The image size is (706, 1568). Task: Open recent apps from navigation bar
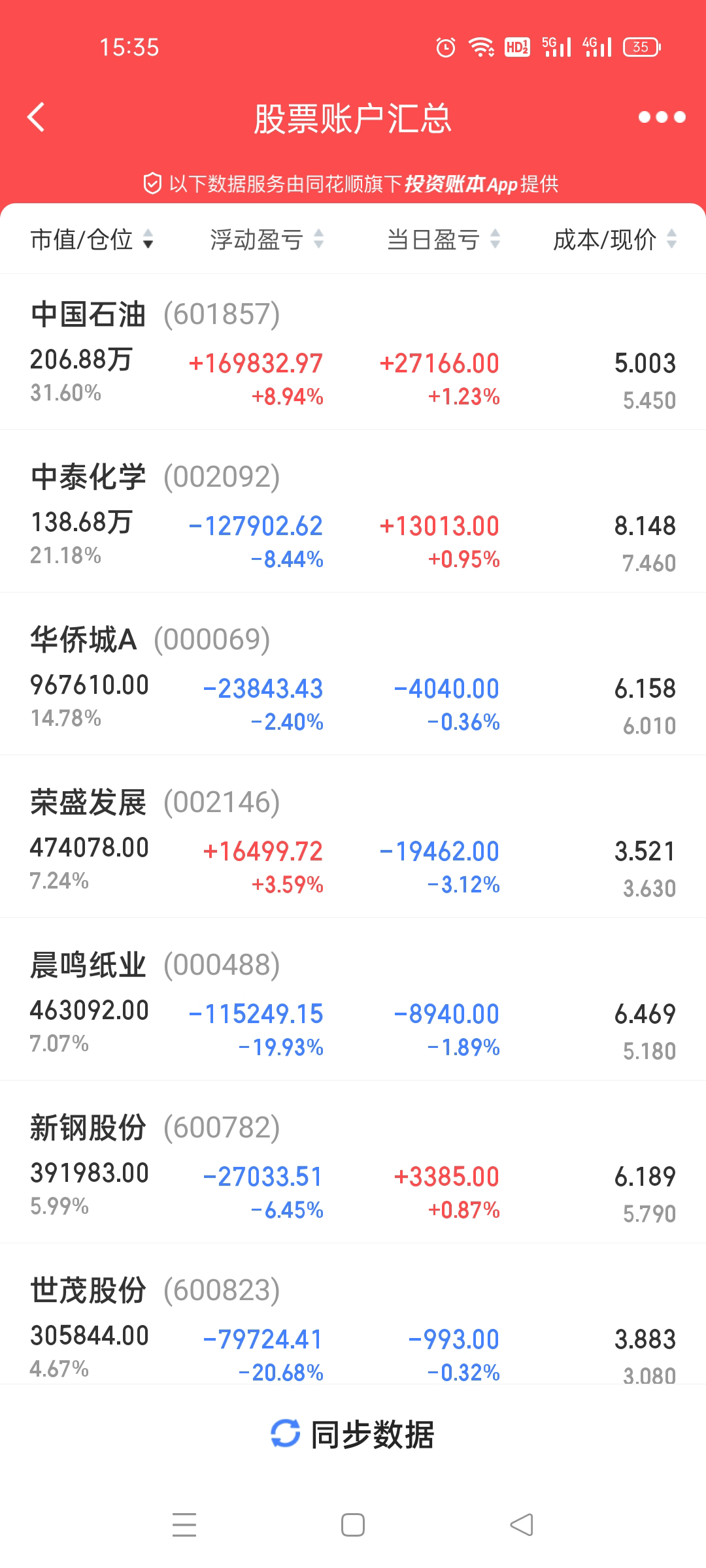tap(184, 1525)
